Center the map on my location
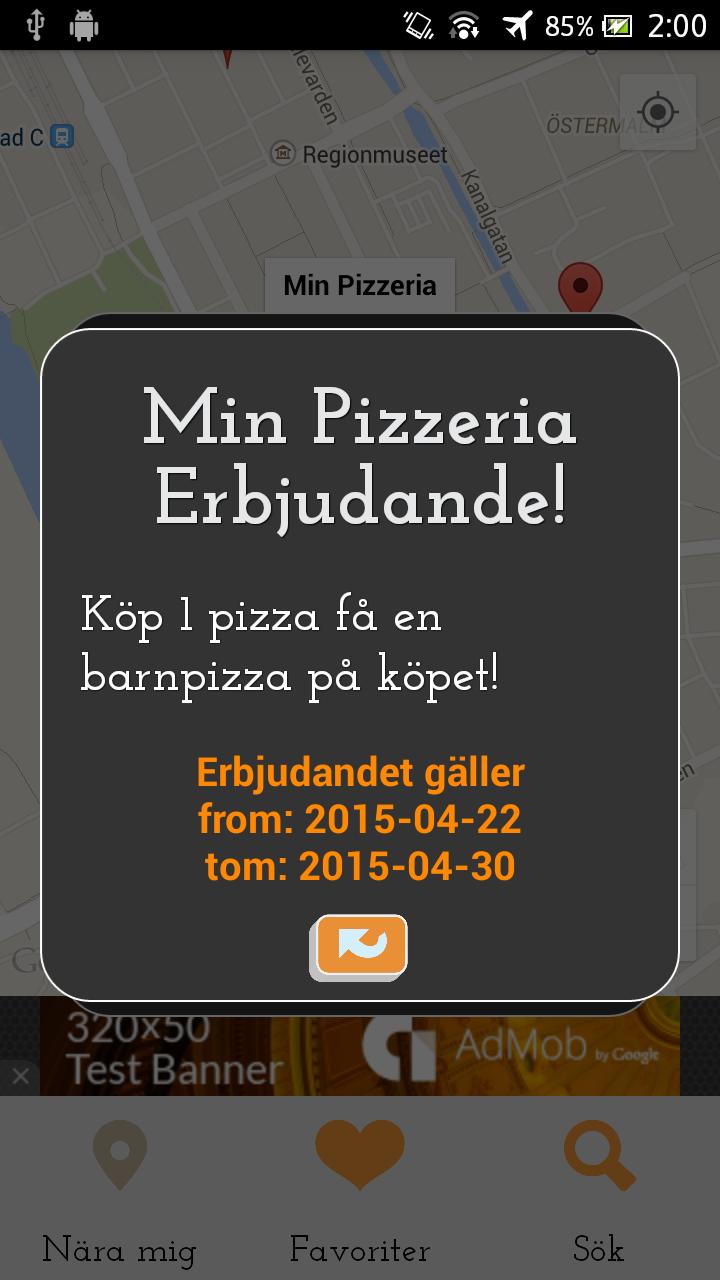This screenshot has height=1280, width=720. [x=657, y=112]
